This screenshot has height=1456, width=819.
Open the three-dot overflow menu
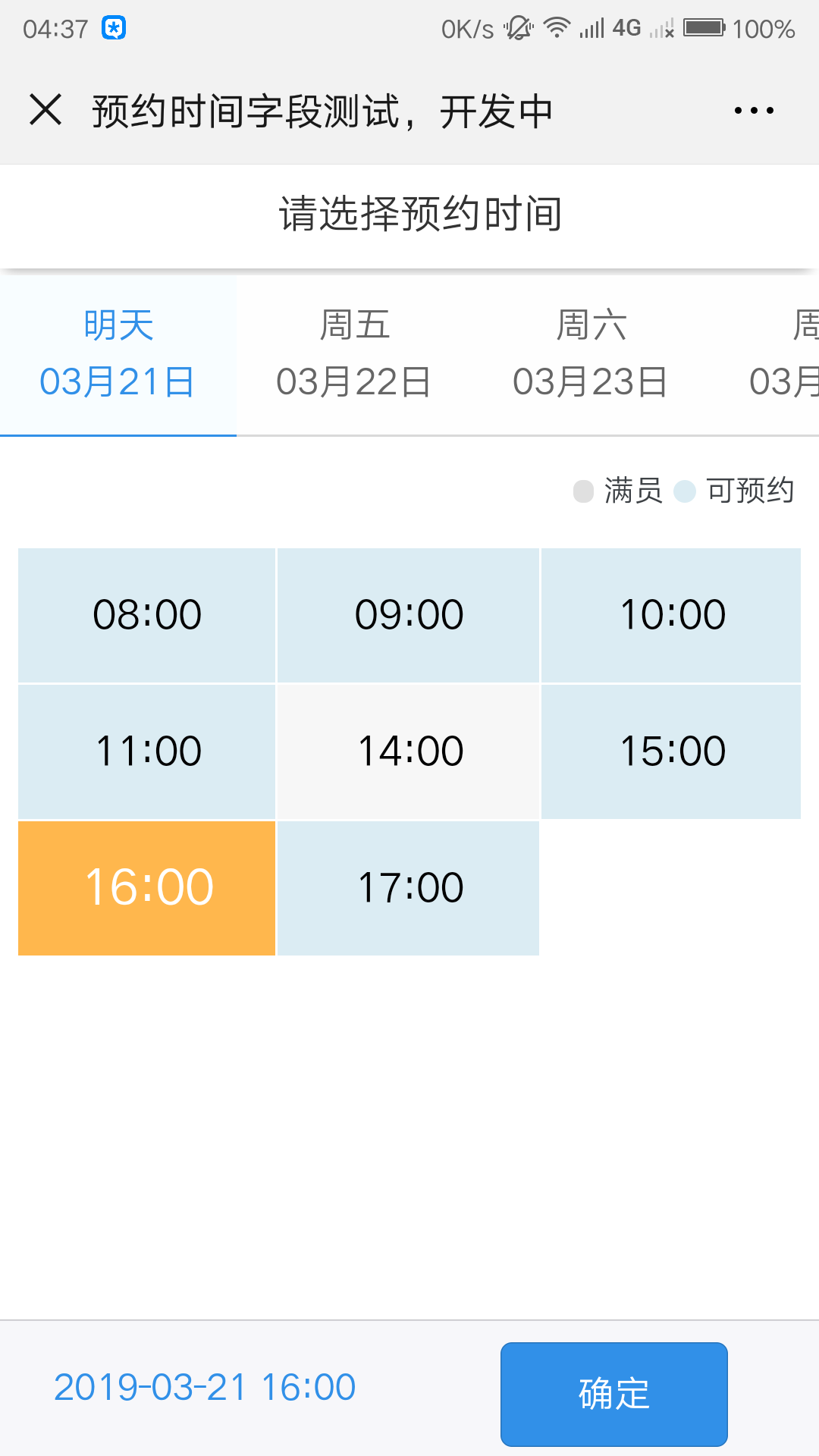point(754,111)
